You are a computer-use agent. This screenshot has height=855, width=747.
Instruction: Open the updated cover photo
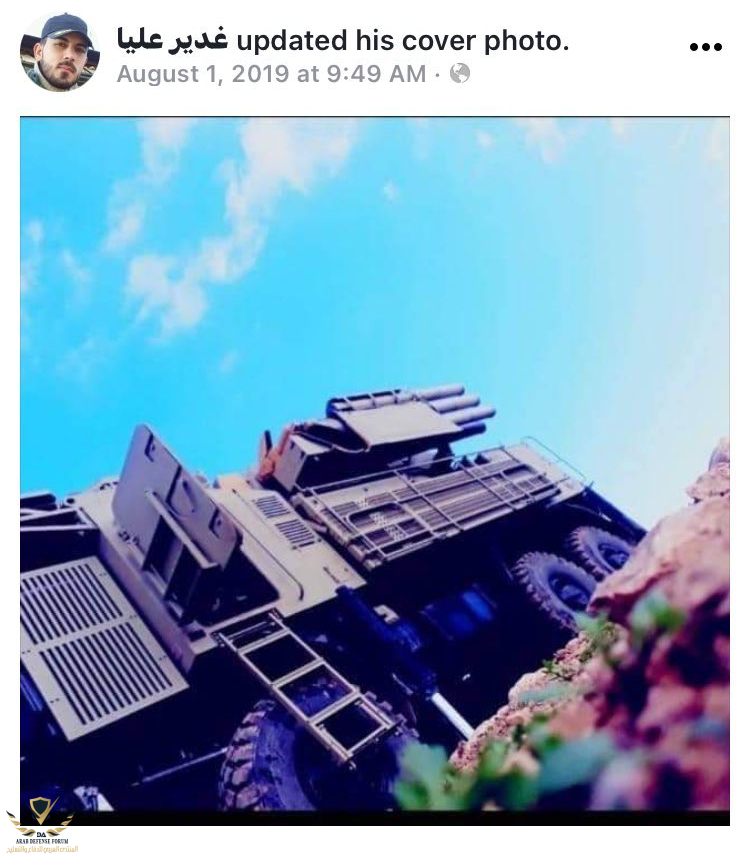coord(374,463)
